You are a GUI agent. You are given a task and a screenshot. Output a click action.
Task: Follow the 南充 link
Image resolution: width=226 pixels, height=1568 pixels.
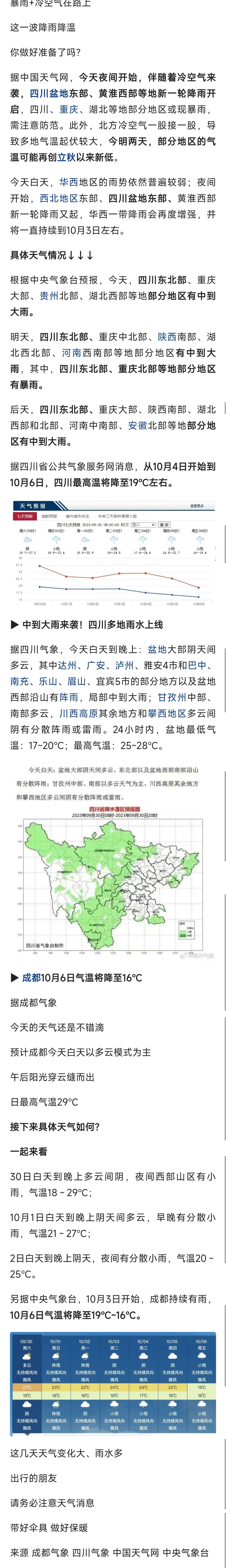click(x=20, y=681)
